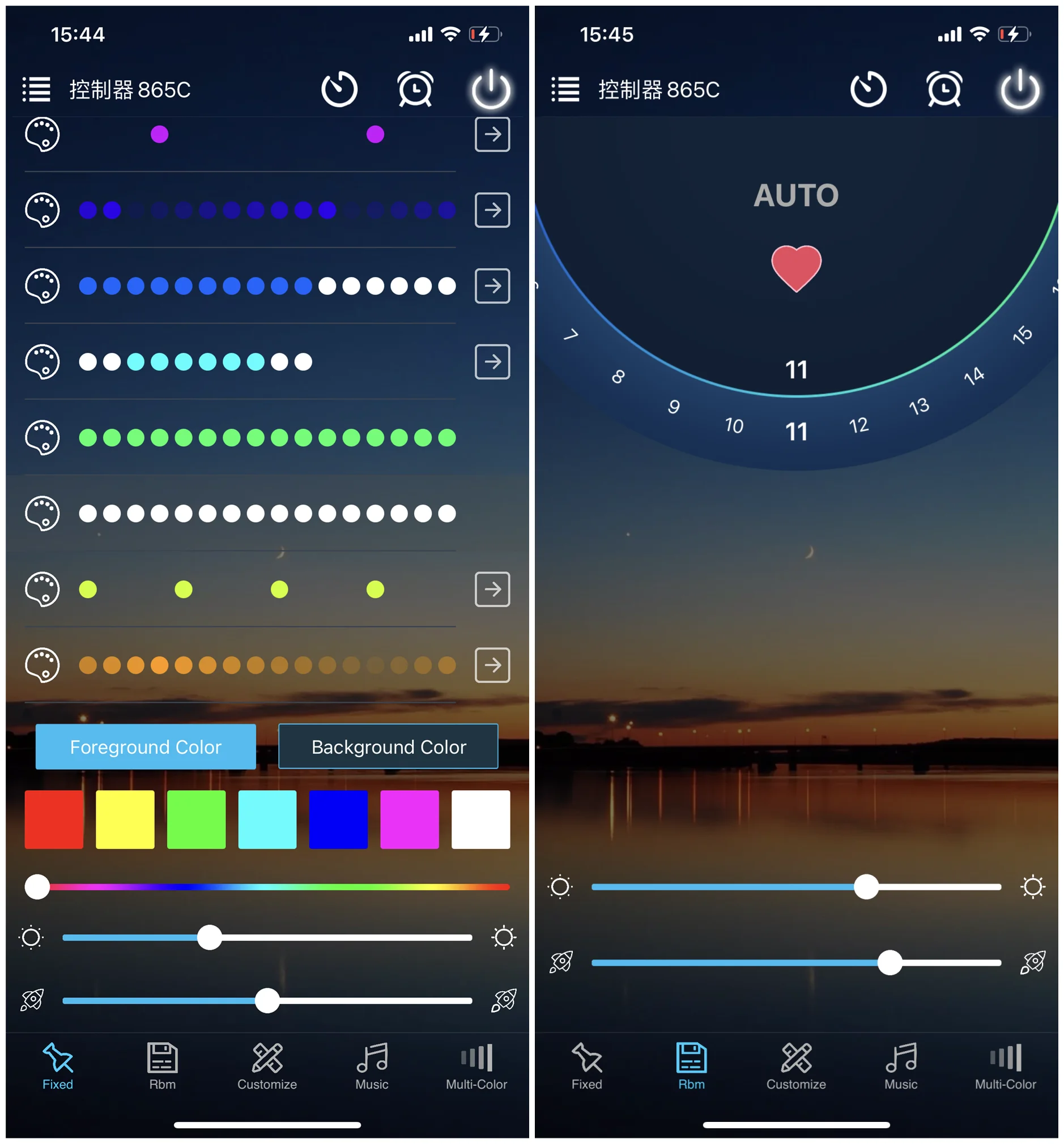Open arrow for the orange dots pattern
The width and height of the screenshot is (1064, 1144).
point(492,665)
